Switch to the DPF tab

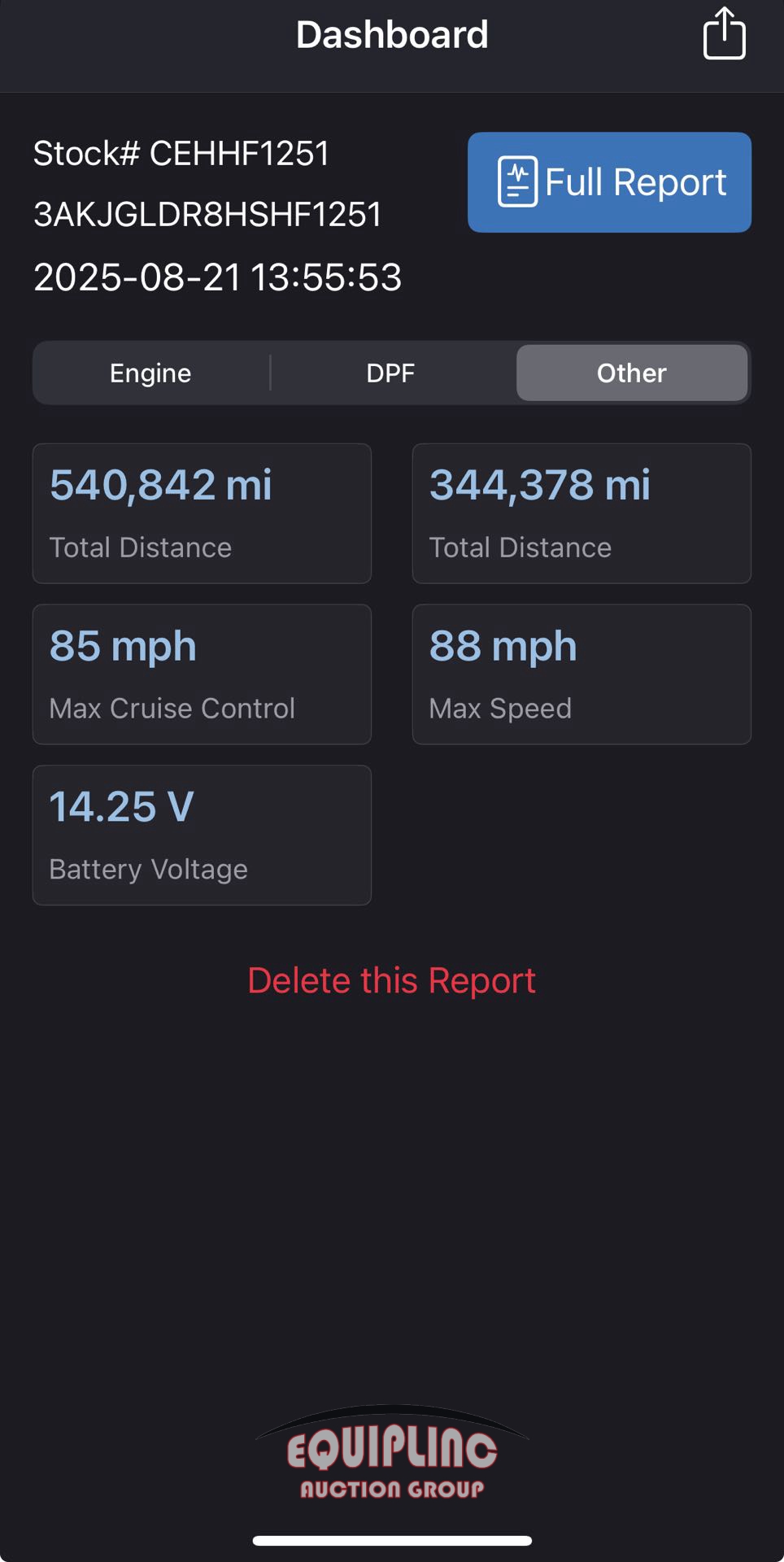(391, 373)
